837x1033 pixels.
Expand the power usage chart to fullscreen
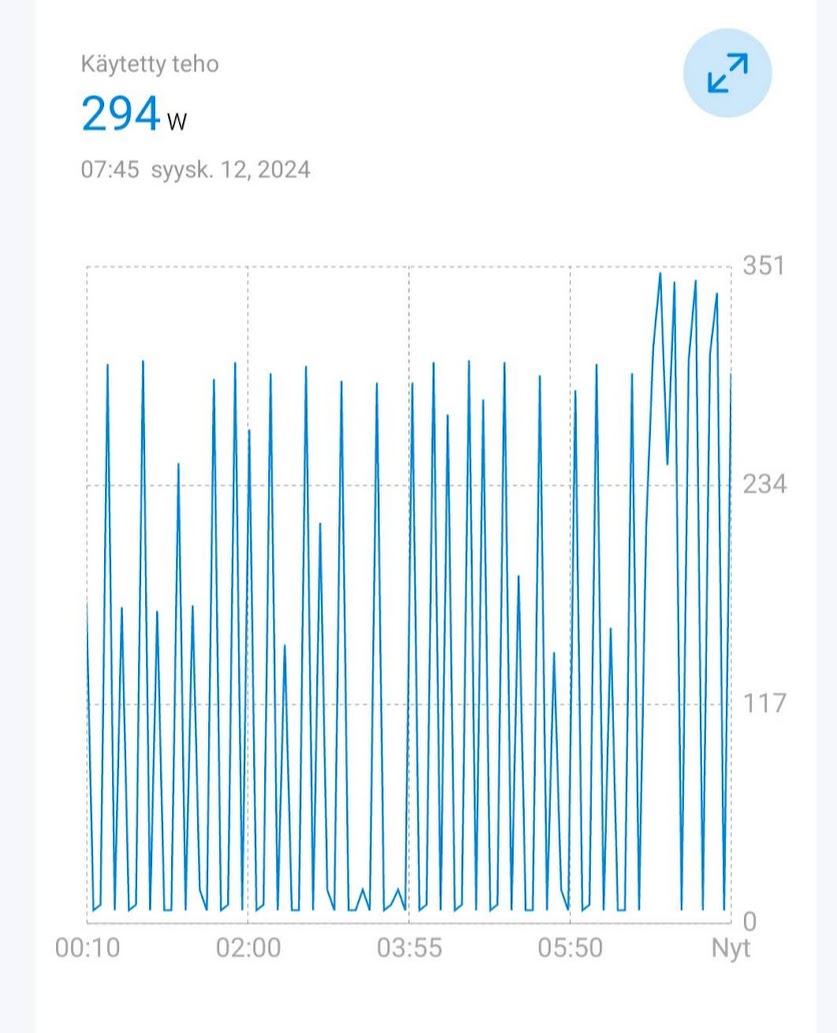[727, 75]
